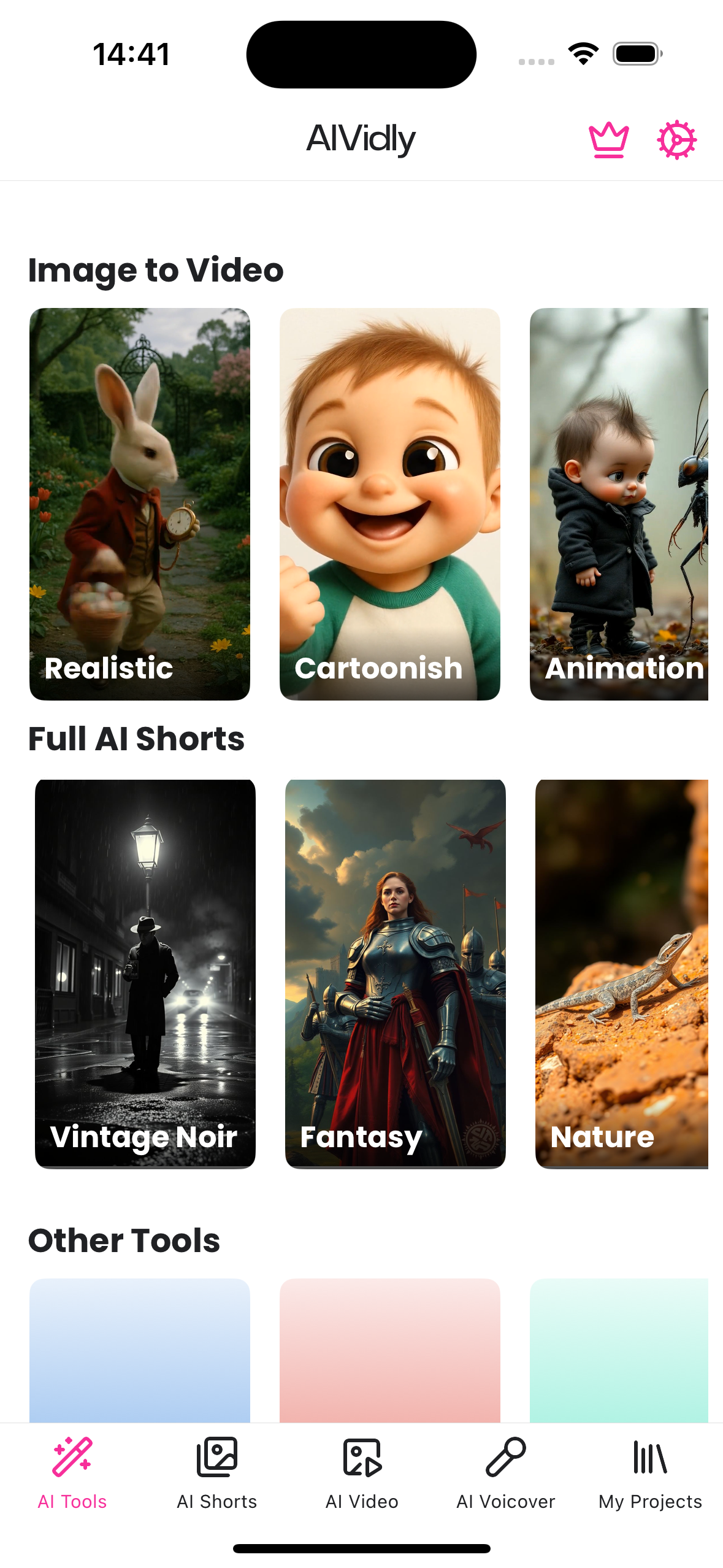The width and height of the screenshot is (723, 1568).
Task: Pick the Nature shorts template
Action: click(622, 973)
